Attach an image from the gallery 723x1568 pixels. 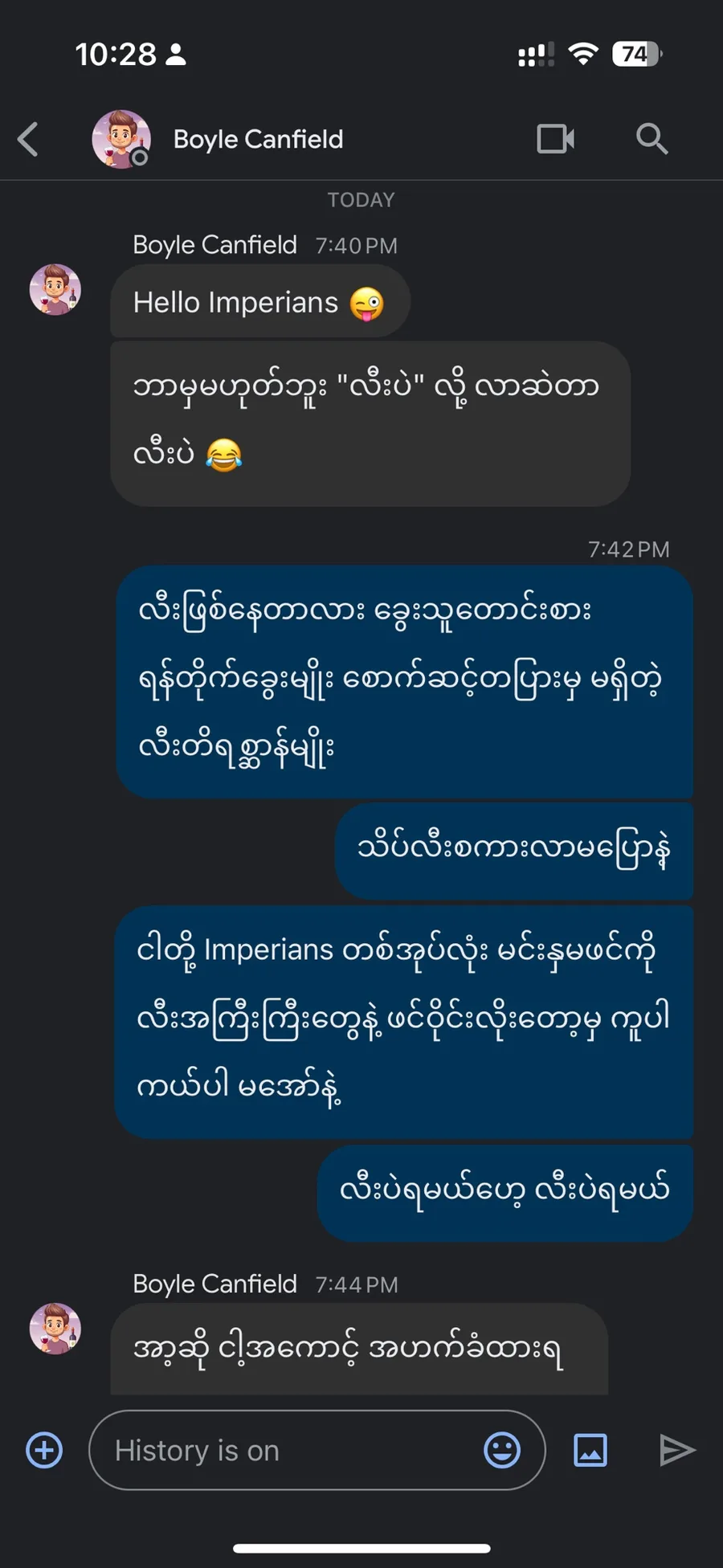point(590,1450)
